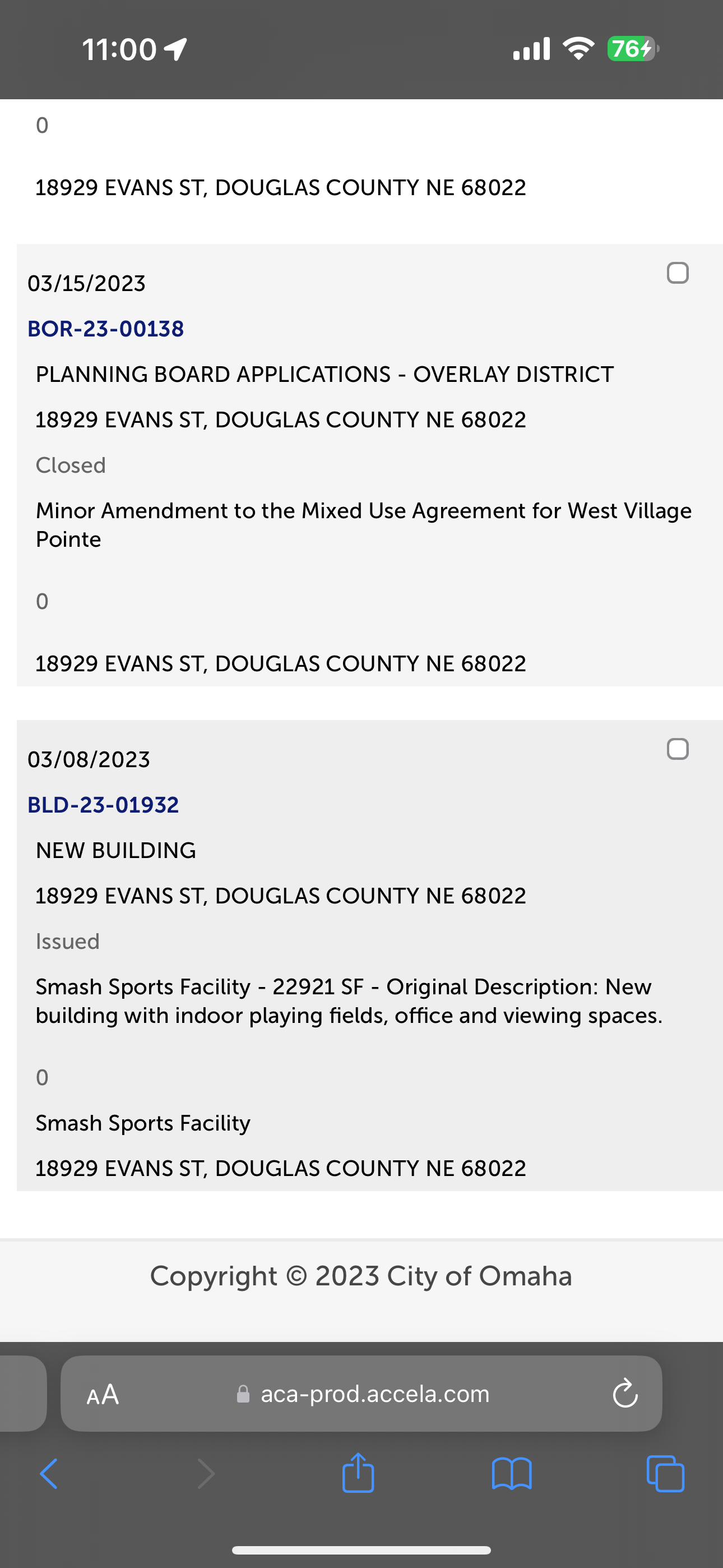723x1568 pixels.
Task: Open Safari bookmarks
Action: 511,1474
